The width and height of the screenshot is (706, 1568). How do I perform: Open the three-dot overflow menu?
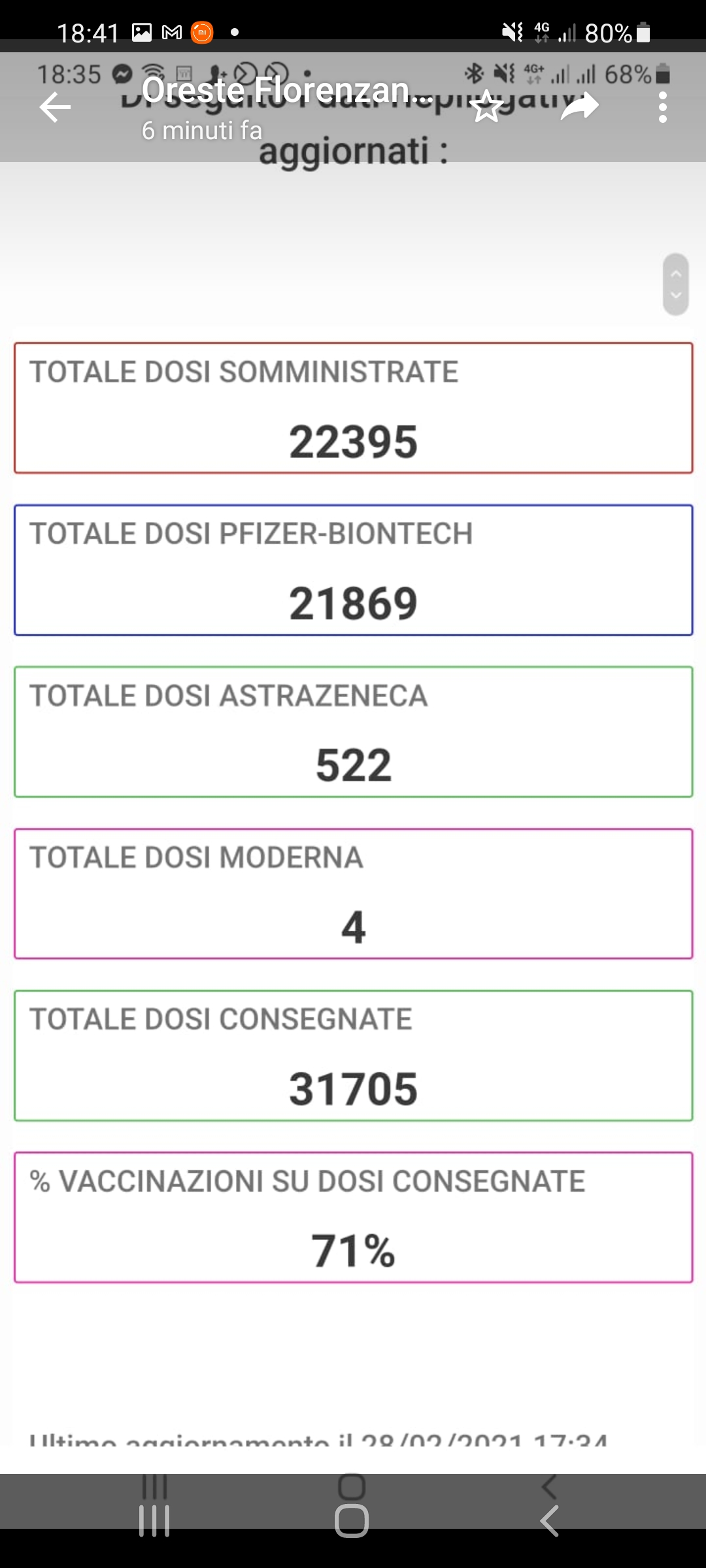(663, 107)
